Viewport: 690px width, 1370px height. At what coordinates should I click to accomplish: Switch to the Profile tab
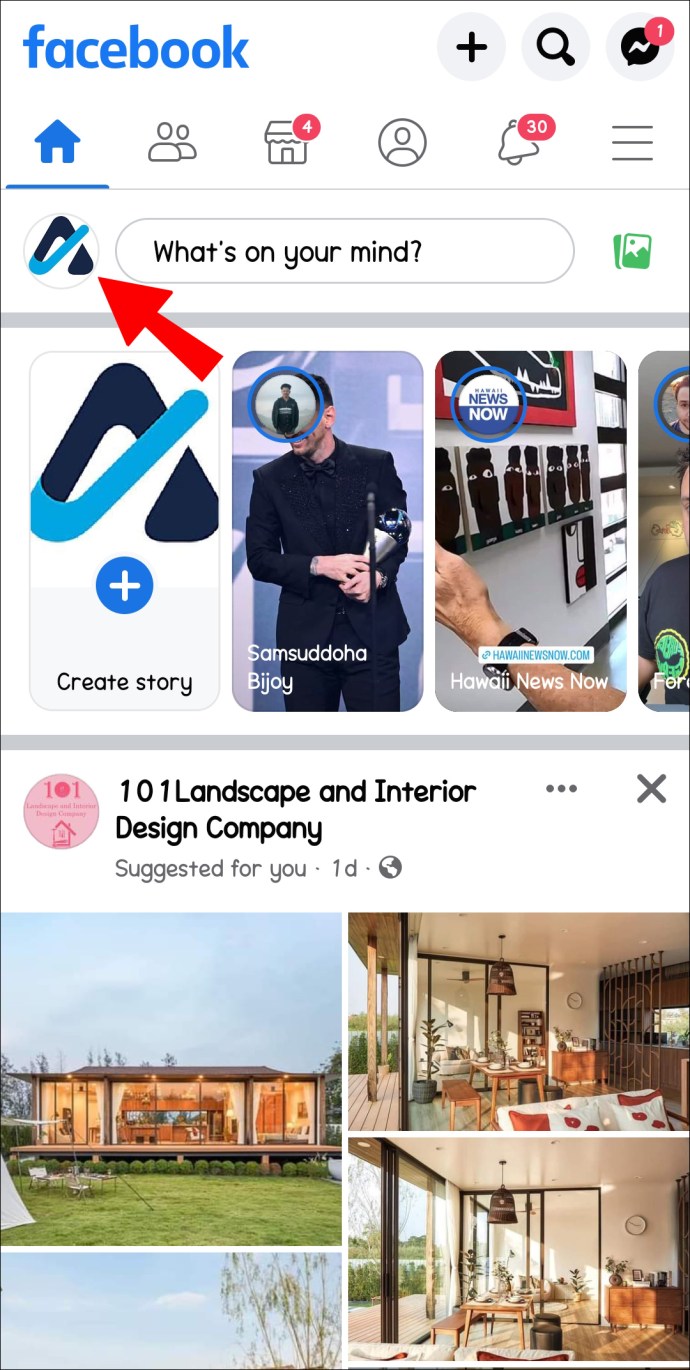point(402,143)
